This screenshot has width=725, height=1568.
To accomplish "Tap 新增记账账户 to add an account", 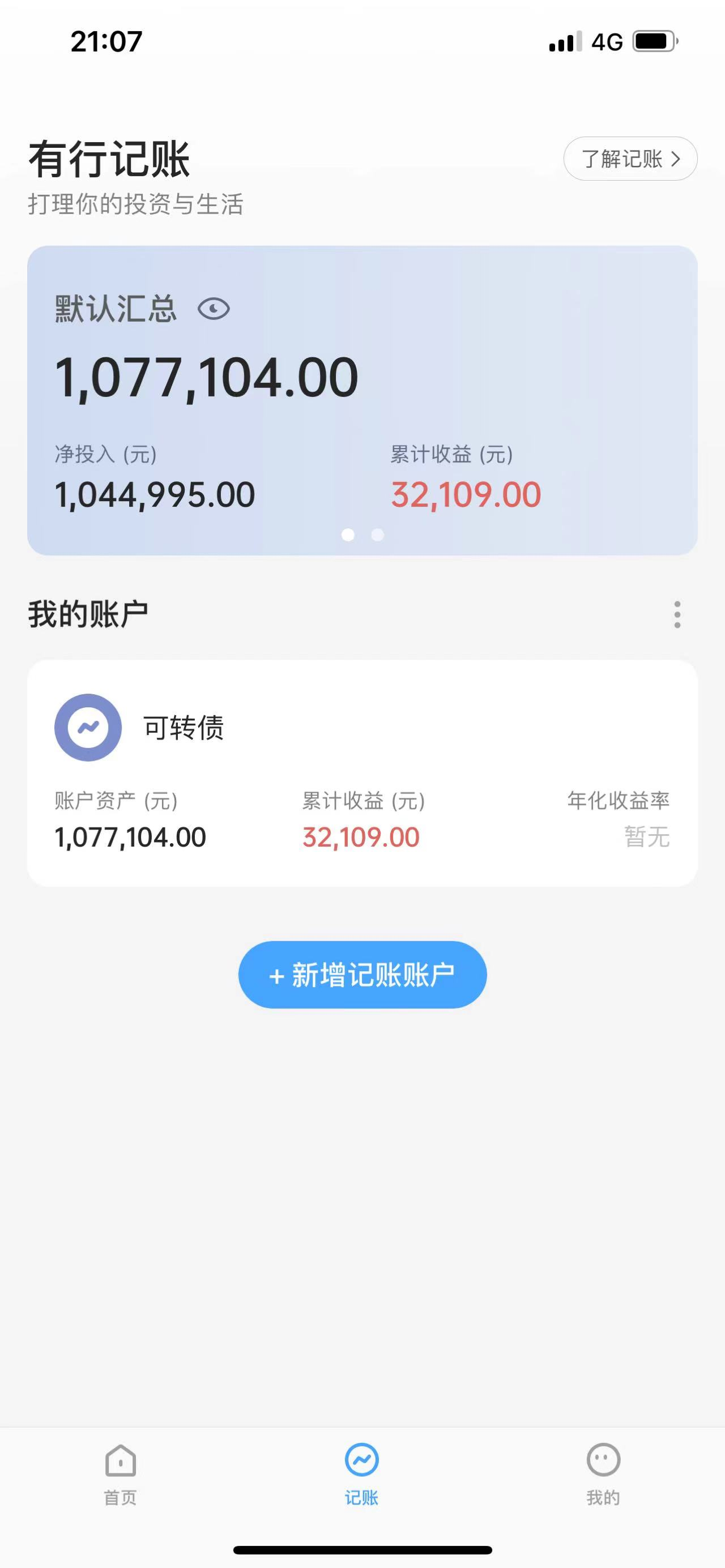I will (362, 975).
